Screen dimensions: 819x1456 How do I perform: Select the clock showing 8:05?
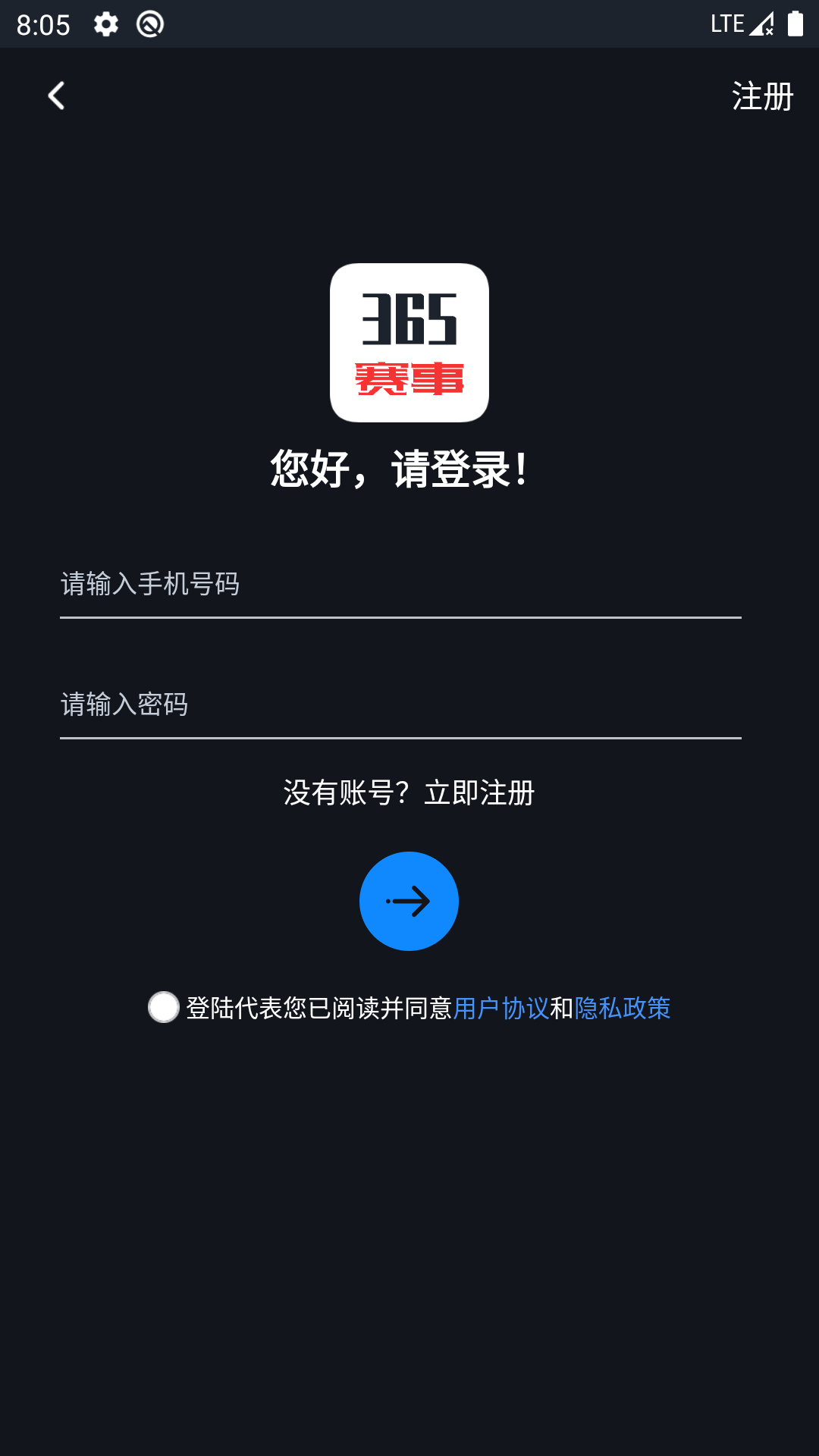[x=43, y=24]
